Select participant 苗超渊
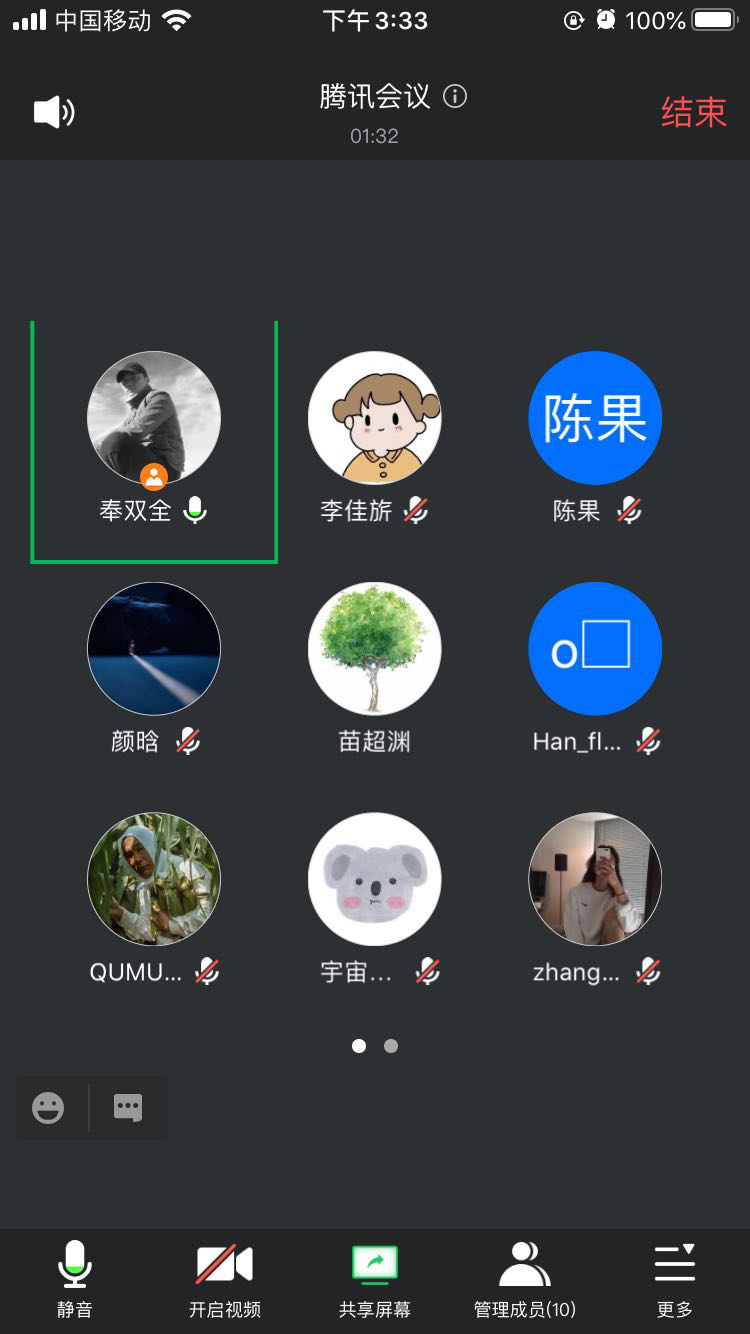Image resolution: width=750 pixels, height=1334 pixels. point(375,649)
